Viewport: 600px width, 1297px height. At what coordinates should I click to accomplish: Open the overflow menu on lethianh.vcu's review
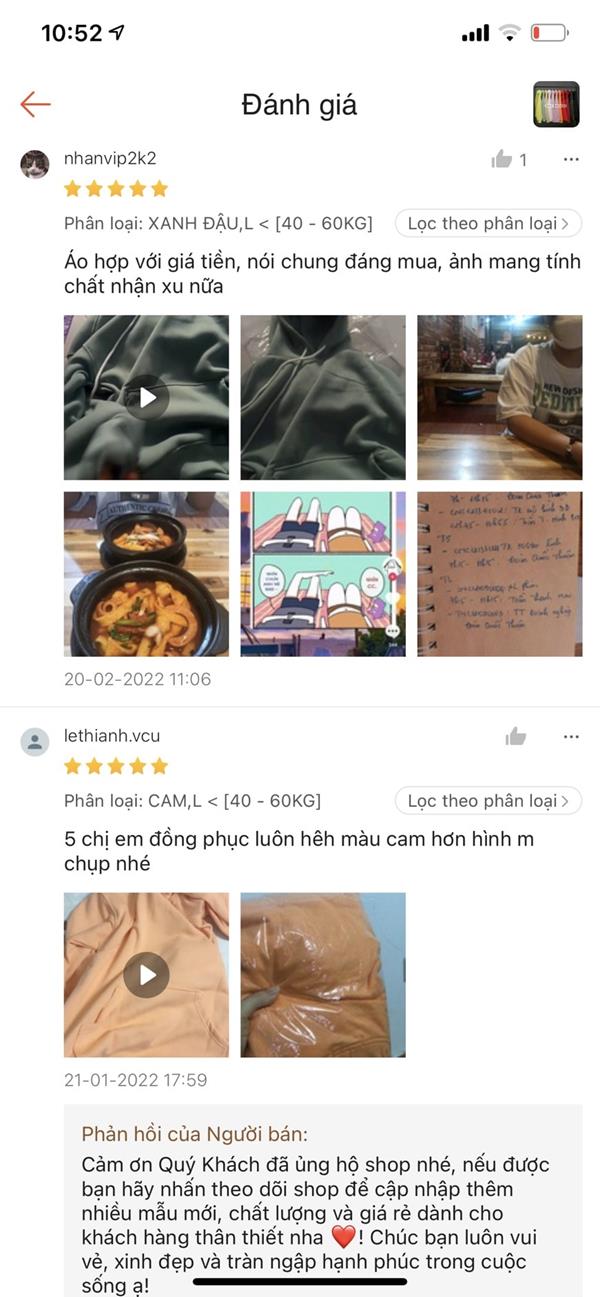[571, 737]
